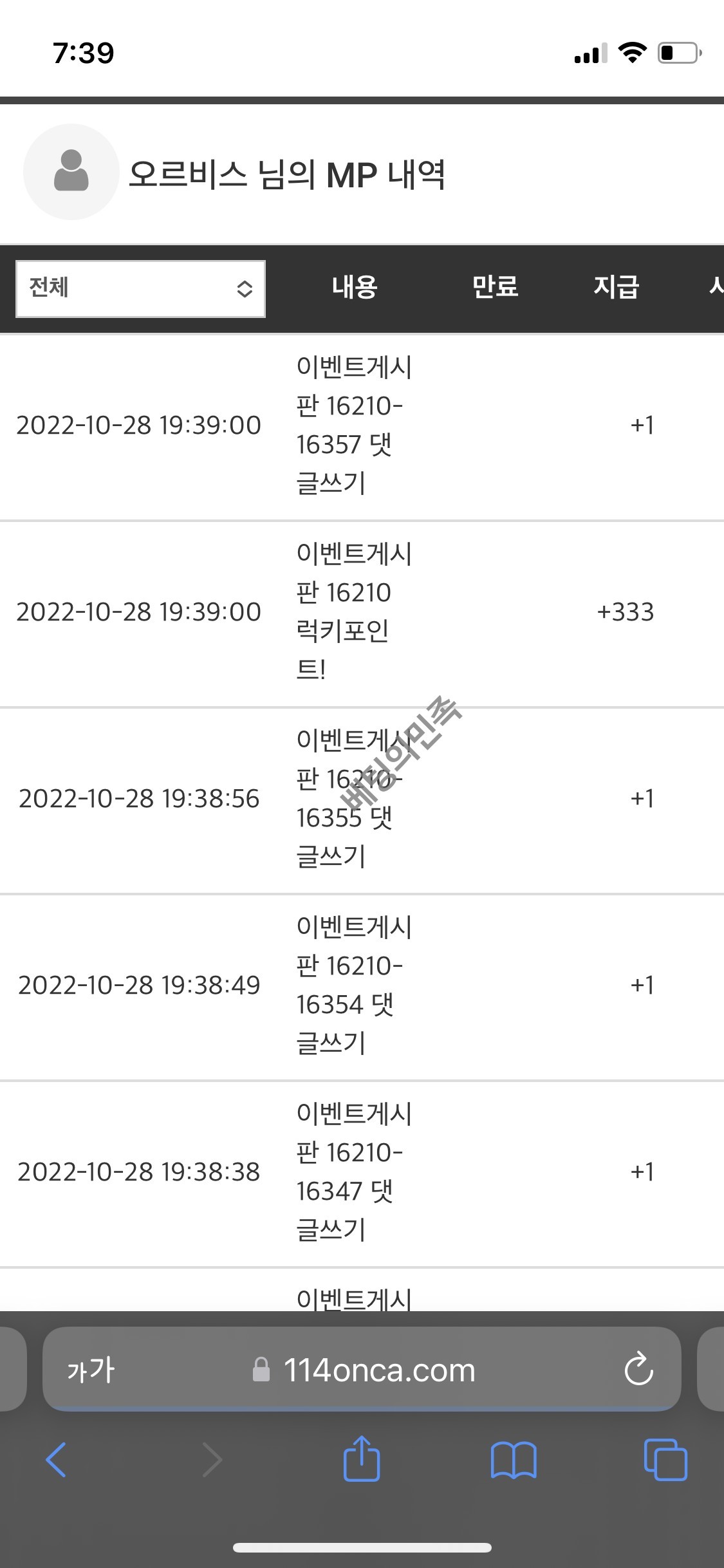
Task: Open Safari bookmarks
Action: 513,1460
